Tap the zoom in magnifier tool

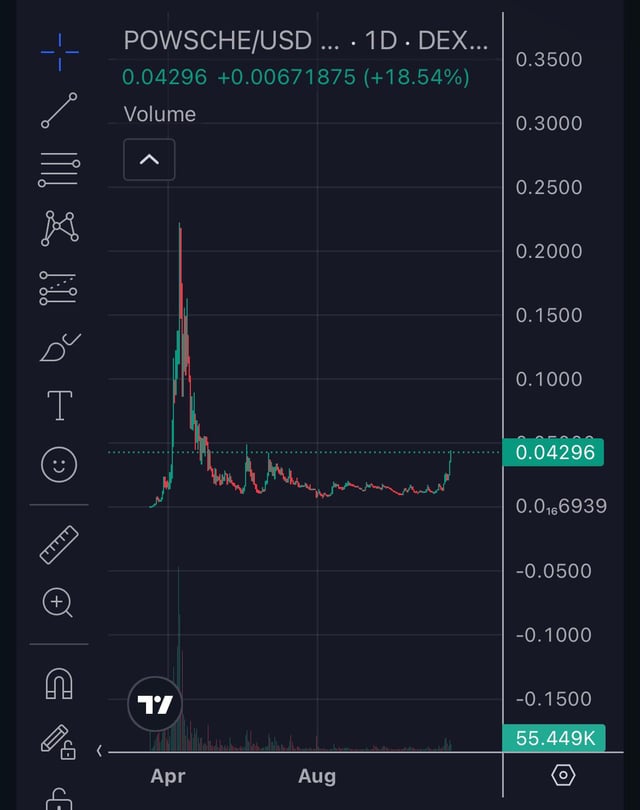click(59, 602)
